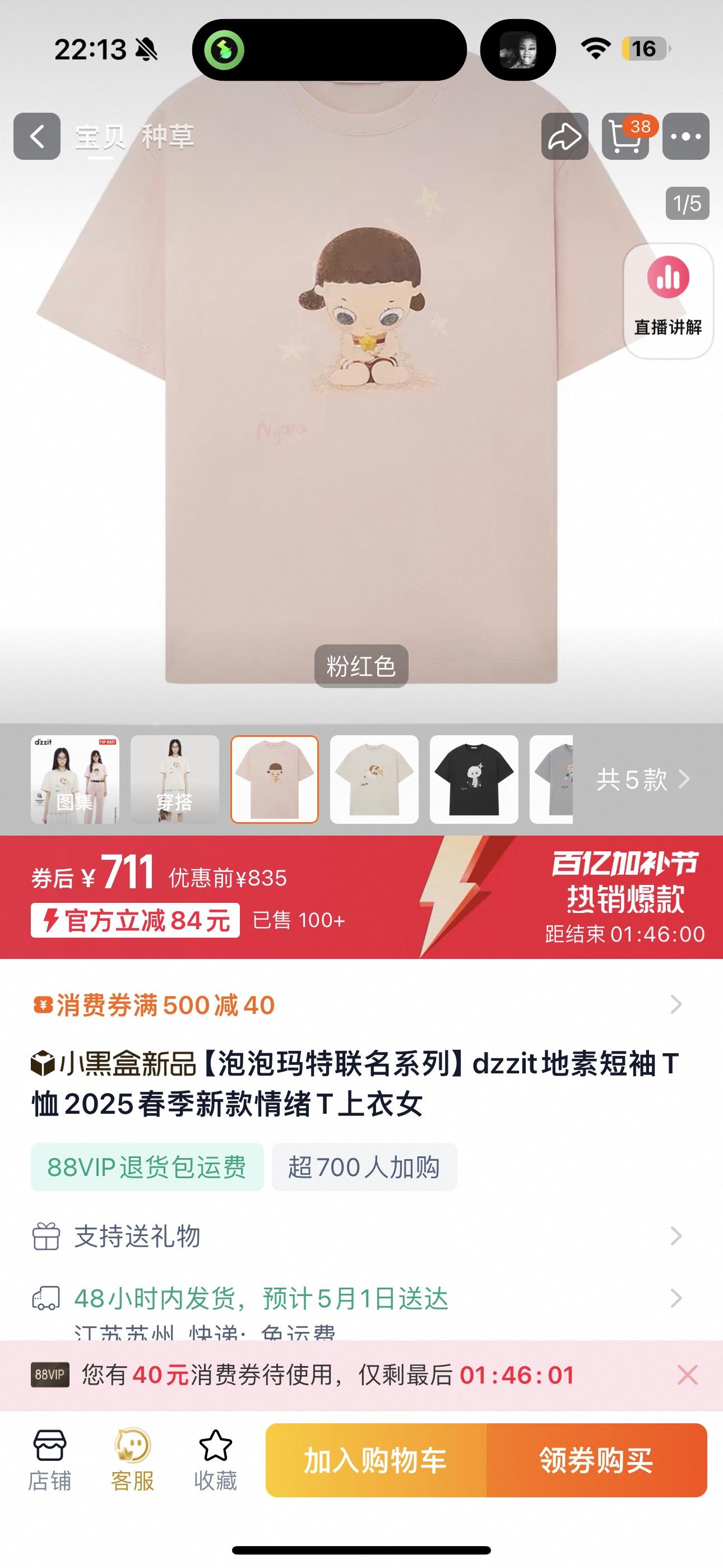This screenshot has height=1568, width=723.
Task: Share this product
Action: [564, 136]
